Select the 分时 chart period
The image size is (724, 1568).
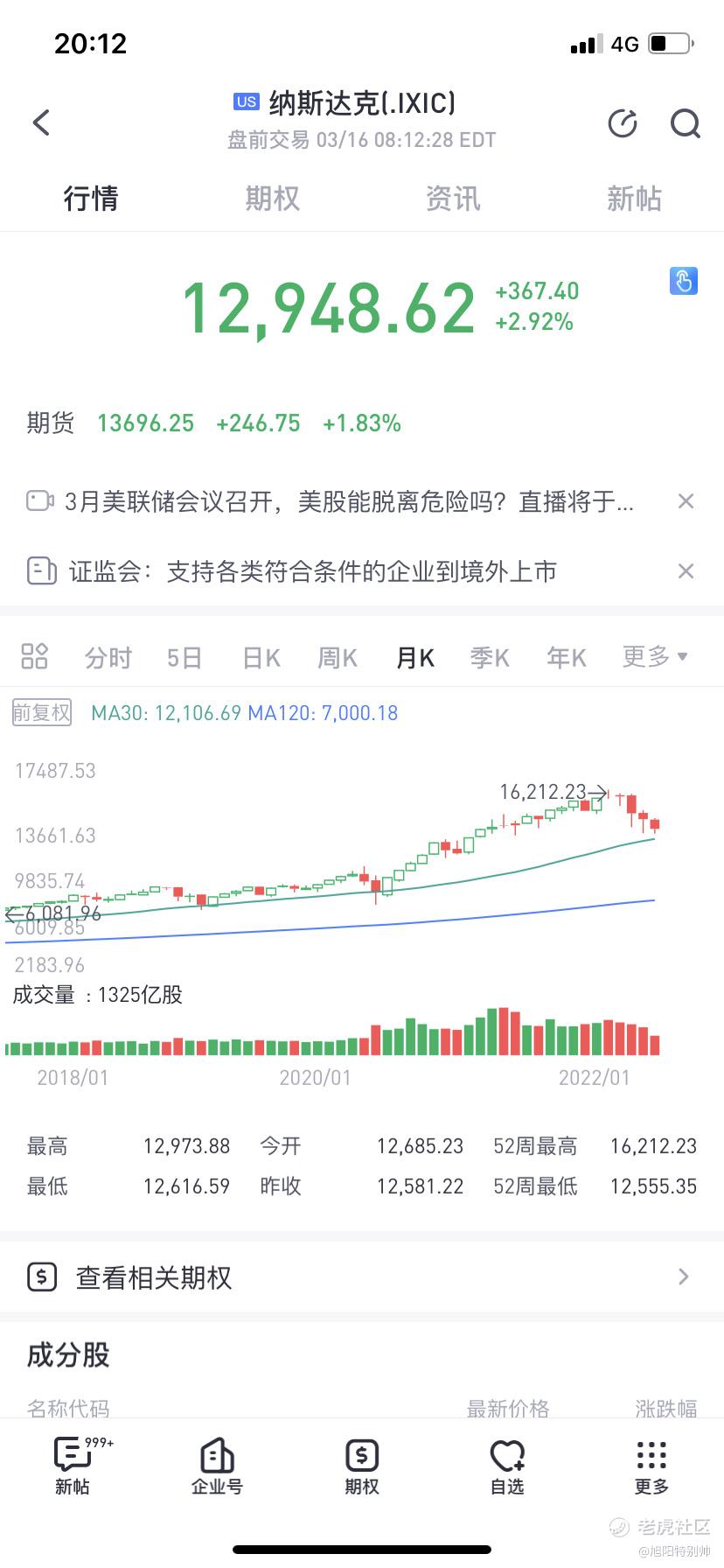click(108, 657)
